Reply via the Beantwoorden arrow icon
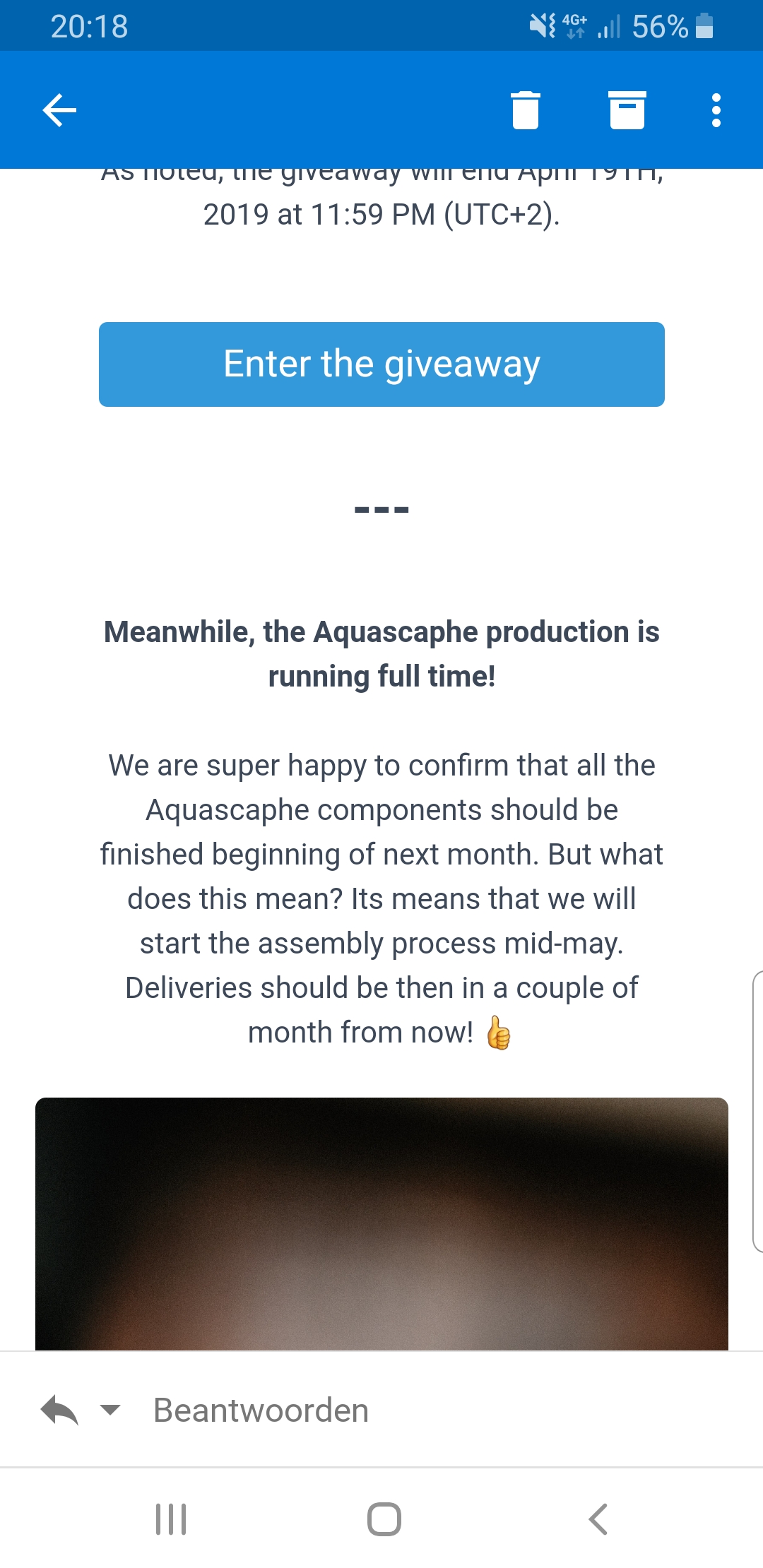 [60, 1410]
